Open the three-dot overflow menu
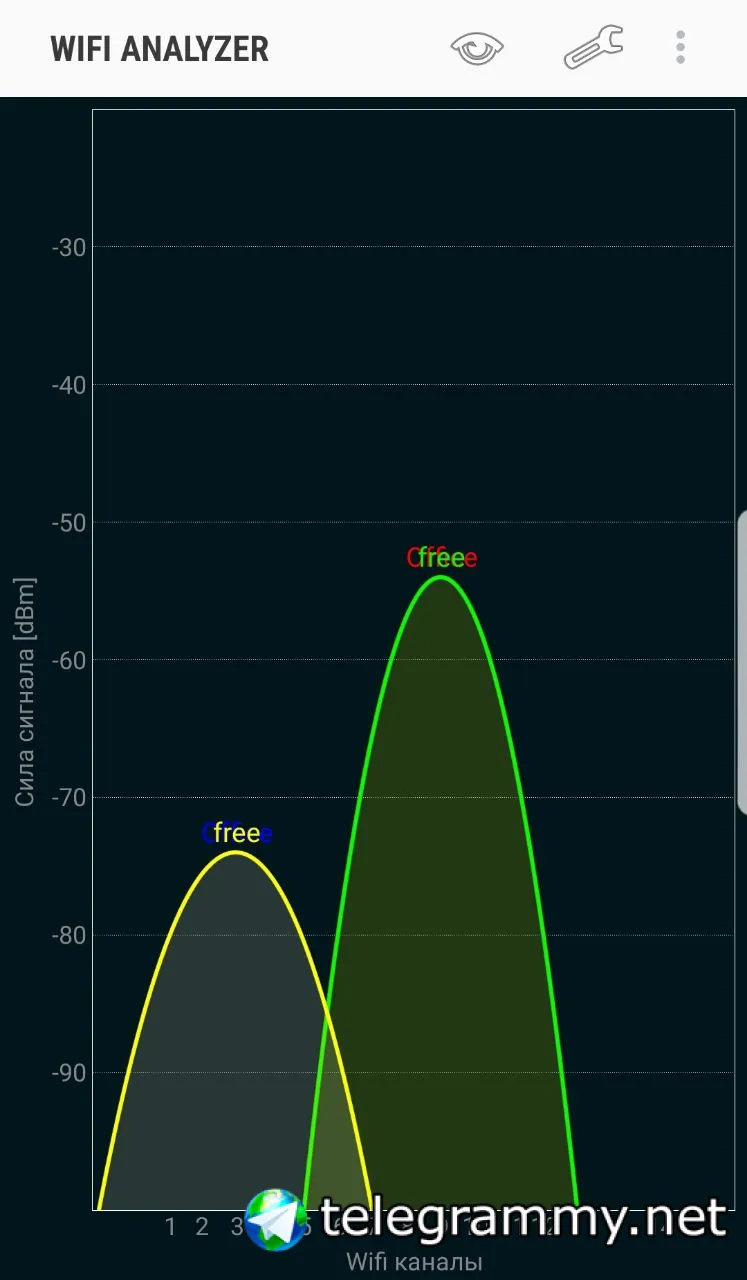Image resolution: width=747 pixels, height=1280 pixels. coord(680,47)
